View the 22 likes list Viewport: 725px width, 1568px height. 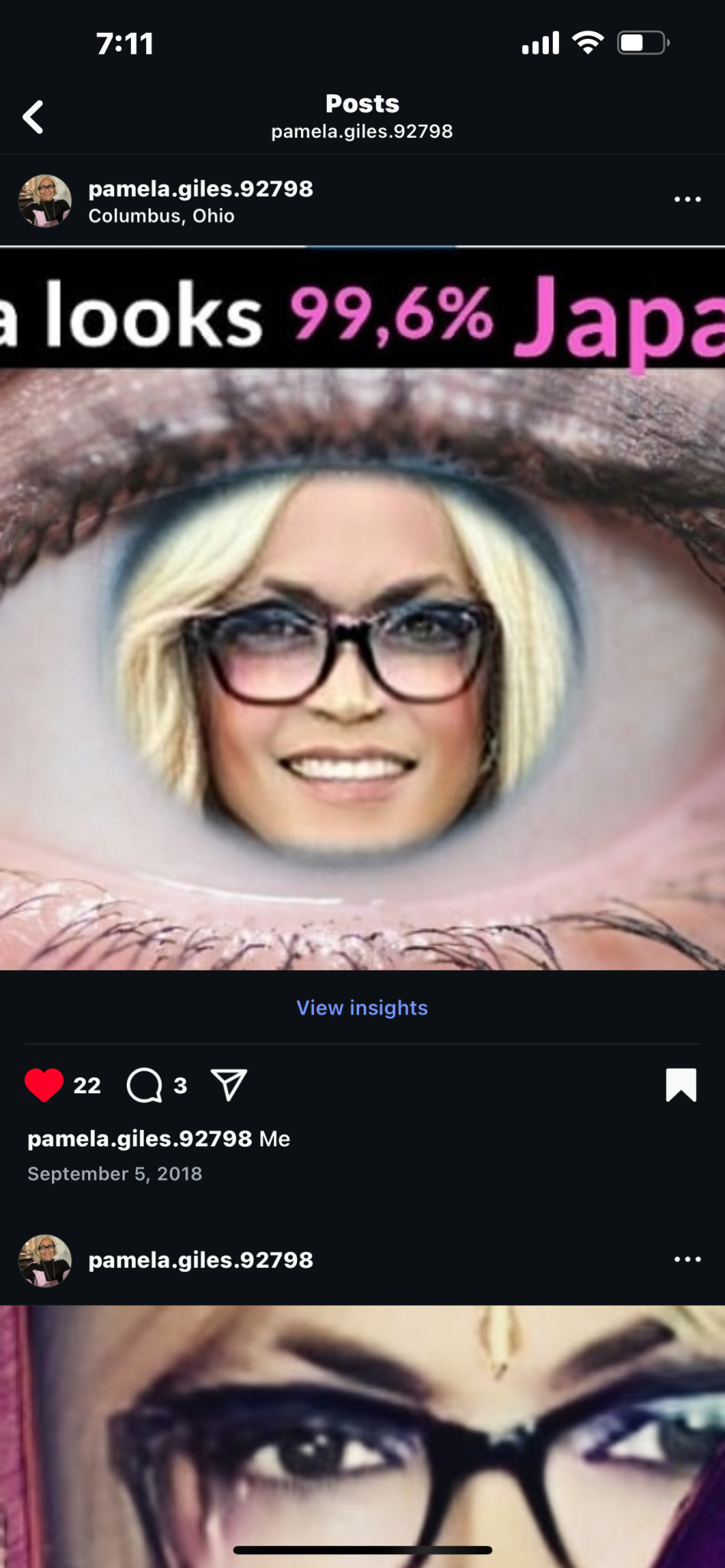point(87,1085)
